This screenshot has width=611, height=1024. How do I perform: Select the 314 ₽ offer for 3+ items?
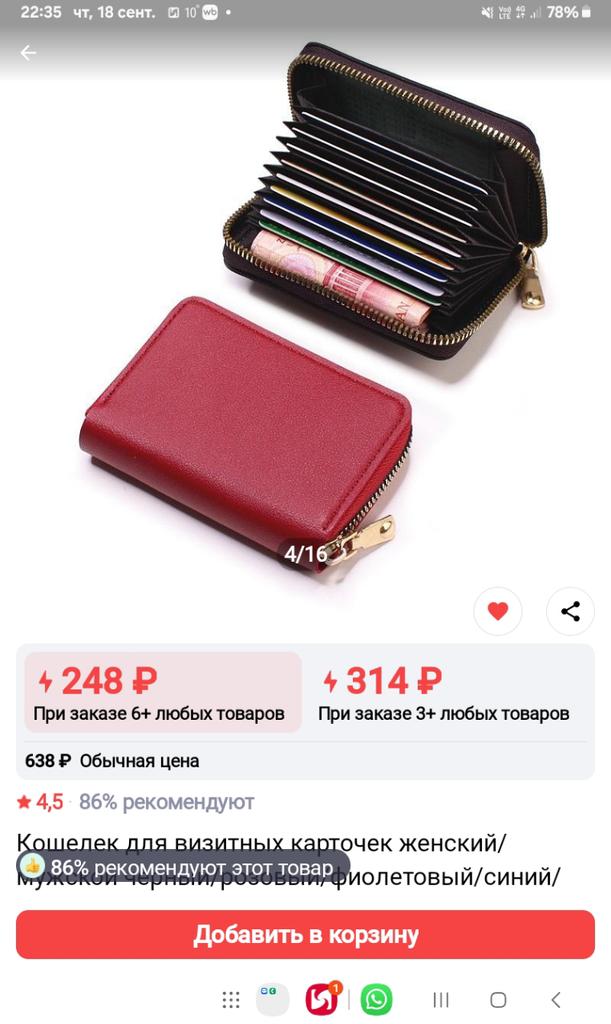tap(444, 692)
